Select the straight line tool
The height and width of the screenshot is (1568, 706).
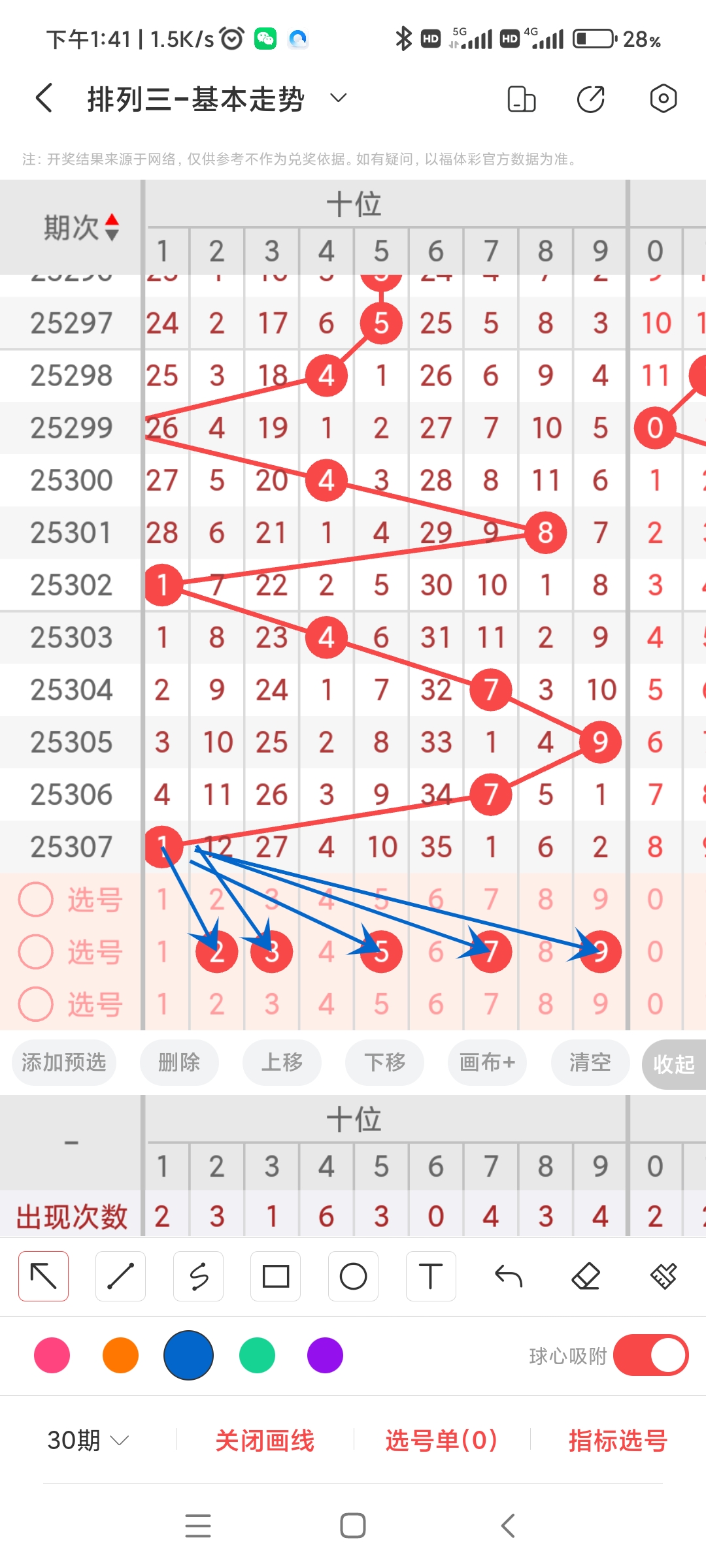pos(121,1275)
